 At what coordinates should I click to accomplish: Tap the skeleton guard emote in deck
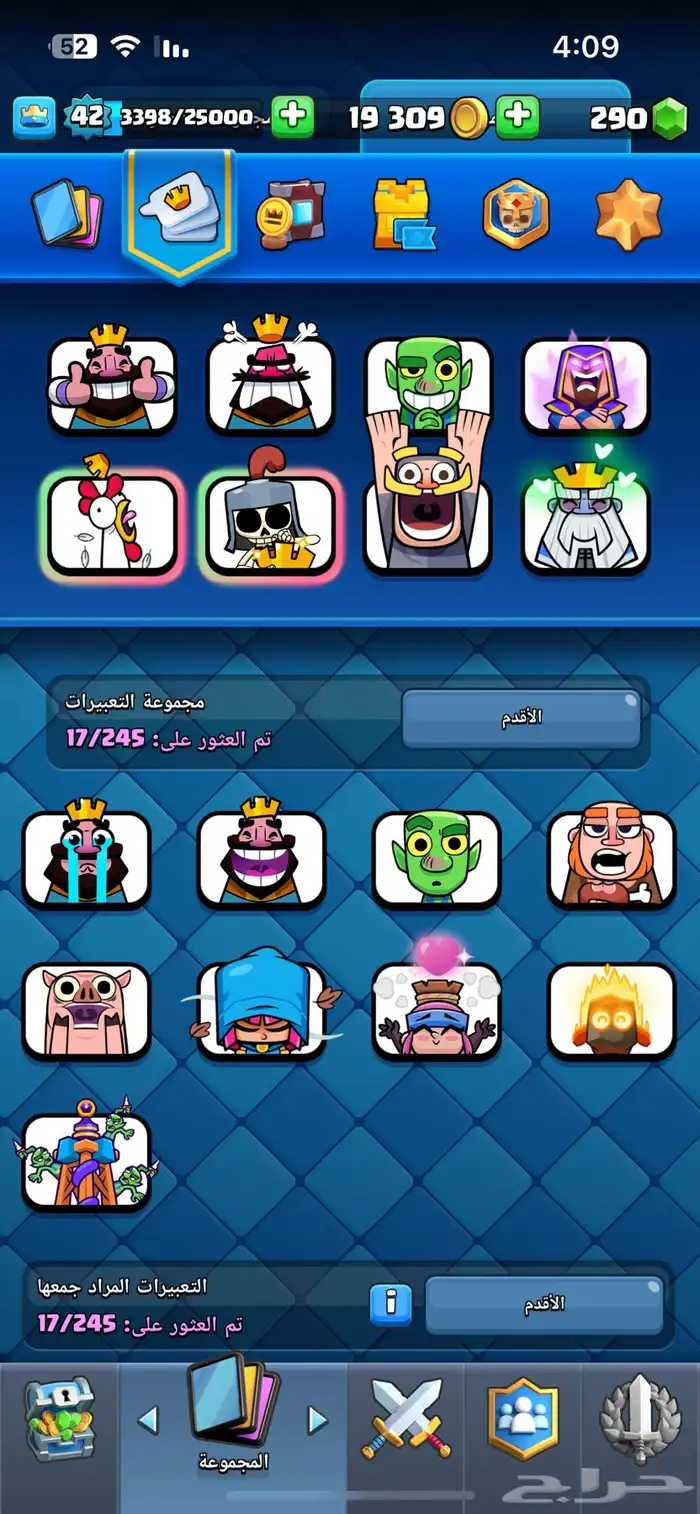270,524
